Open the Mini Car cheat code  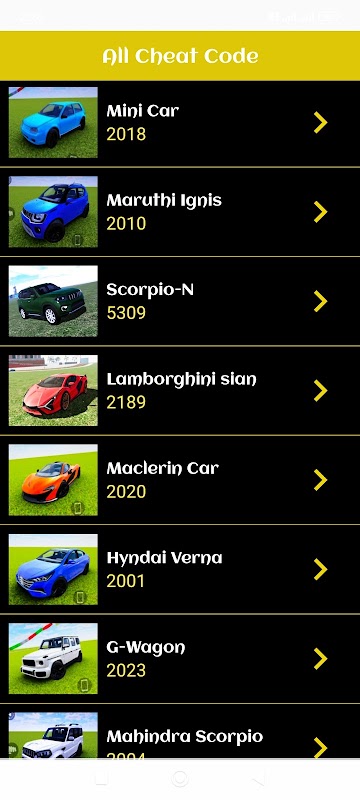180,123
